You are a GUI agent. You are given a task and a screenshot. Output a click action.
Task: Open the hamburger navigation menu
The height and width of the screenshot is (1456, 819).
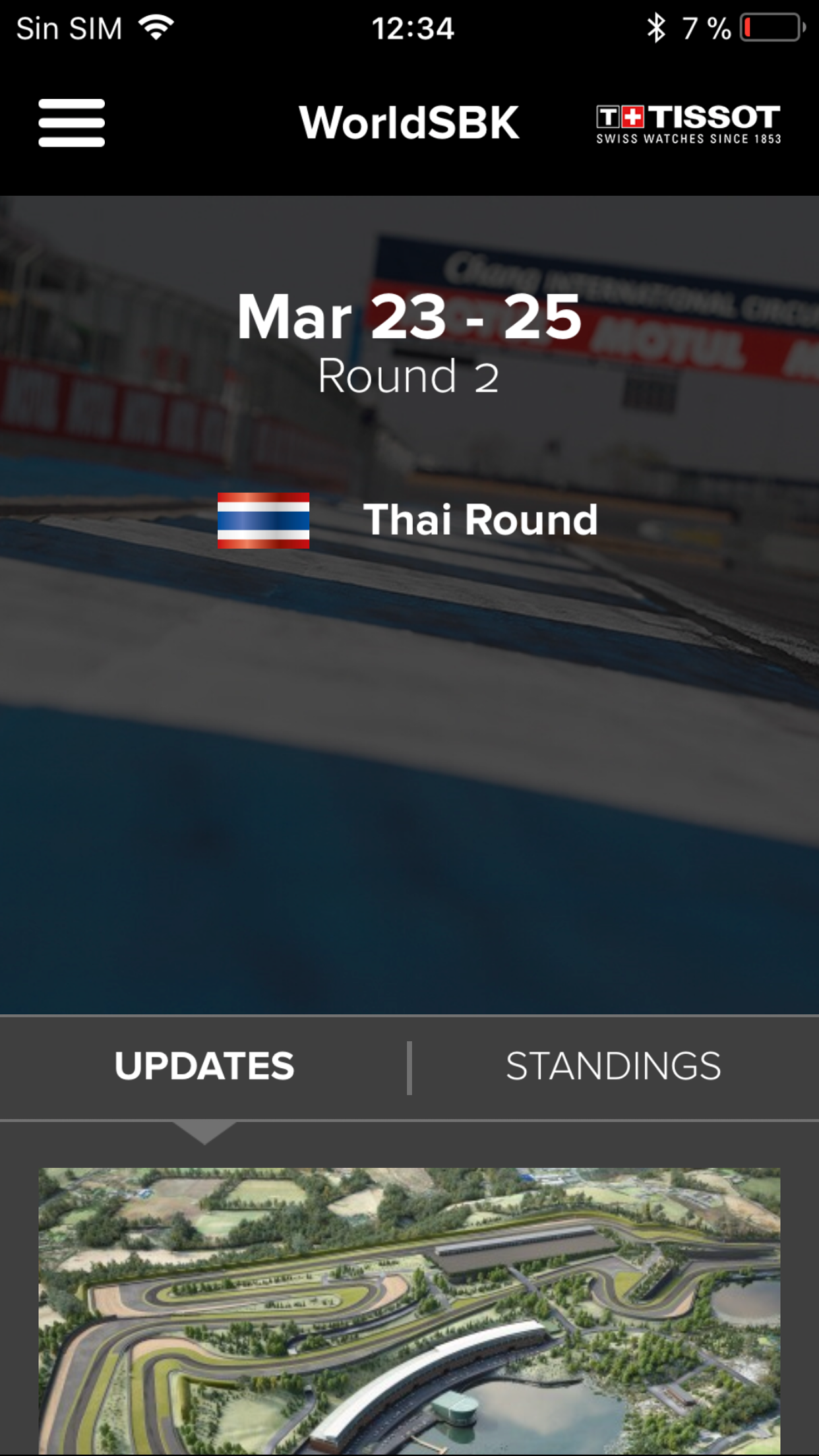pos(71,123)
